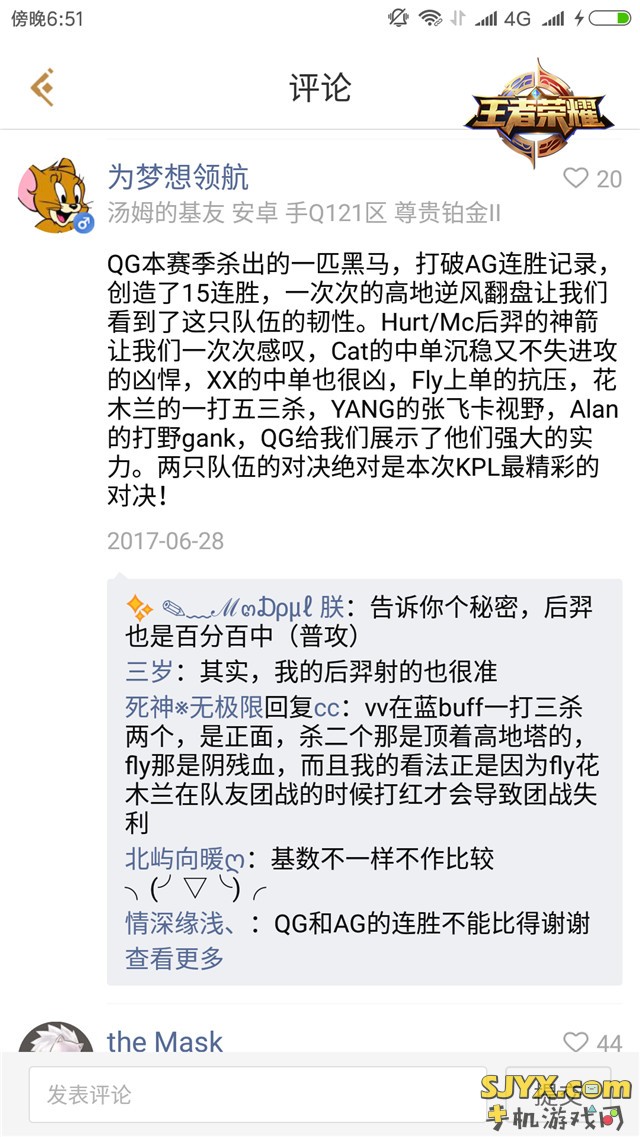This screenshot has height=1137, width=640.
Task: Open replier 三岁's profile
Action: pyautogui.click(x=148, y=671)
